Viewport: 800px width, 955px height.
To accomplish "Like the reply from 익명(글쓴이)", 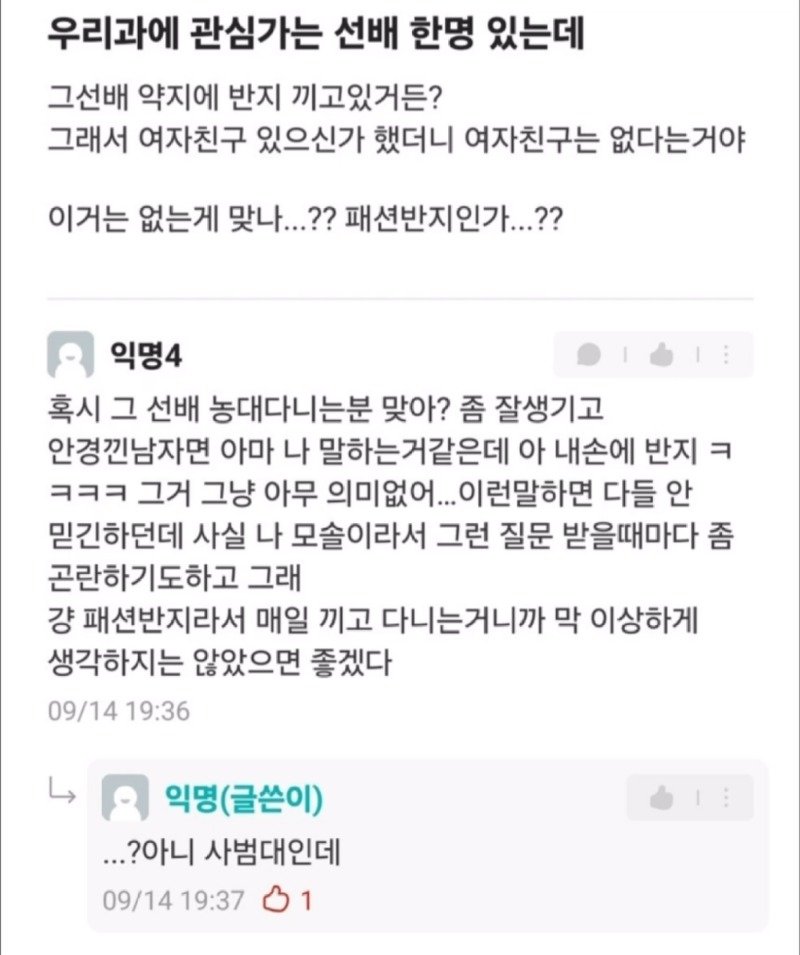I will (x=661, y=798).
